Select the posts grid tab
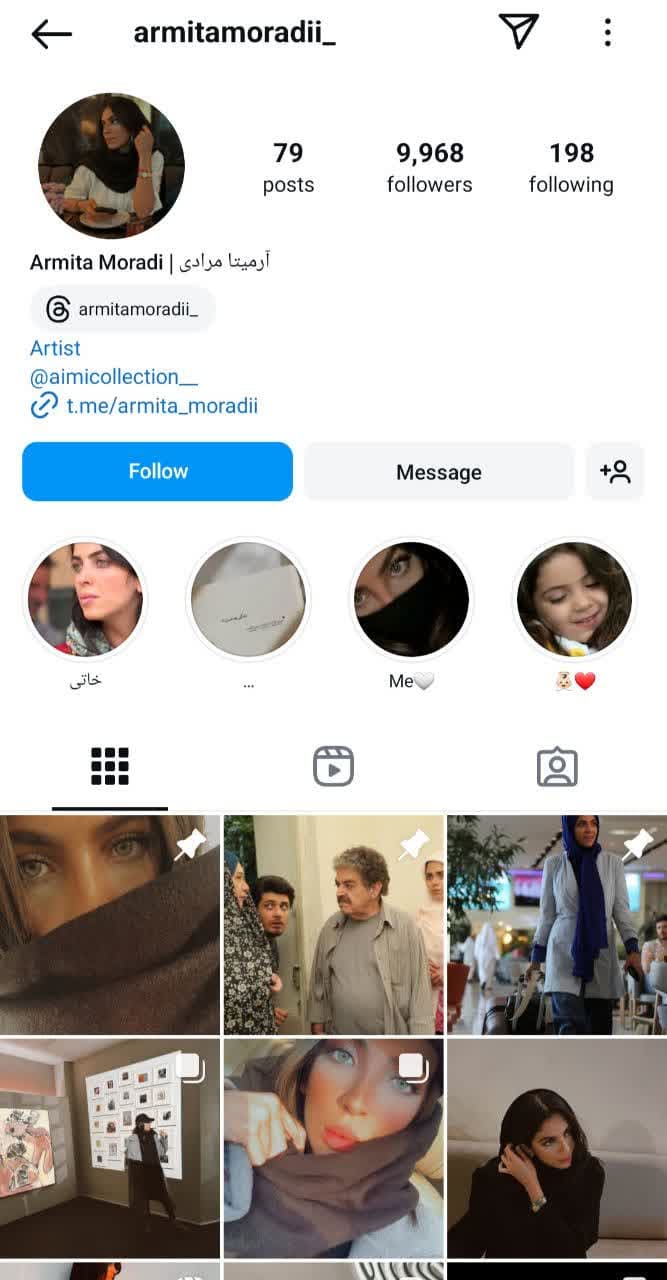Screen dimensions: 667x1280 [110, 767]
